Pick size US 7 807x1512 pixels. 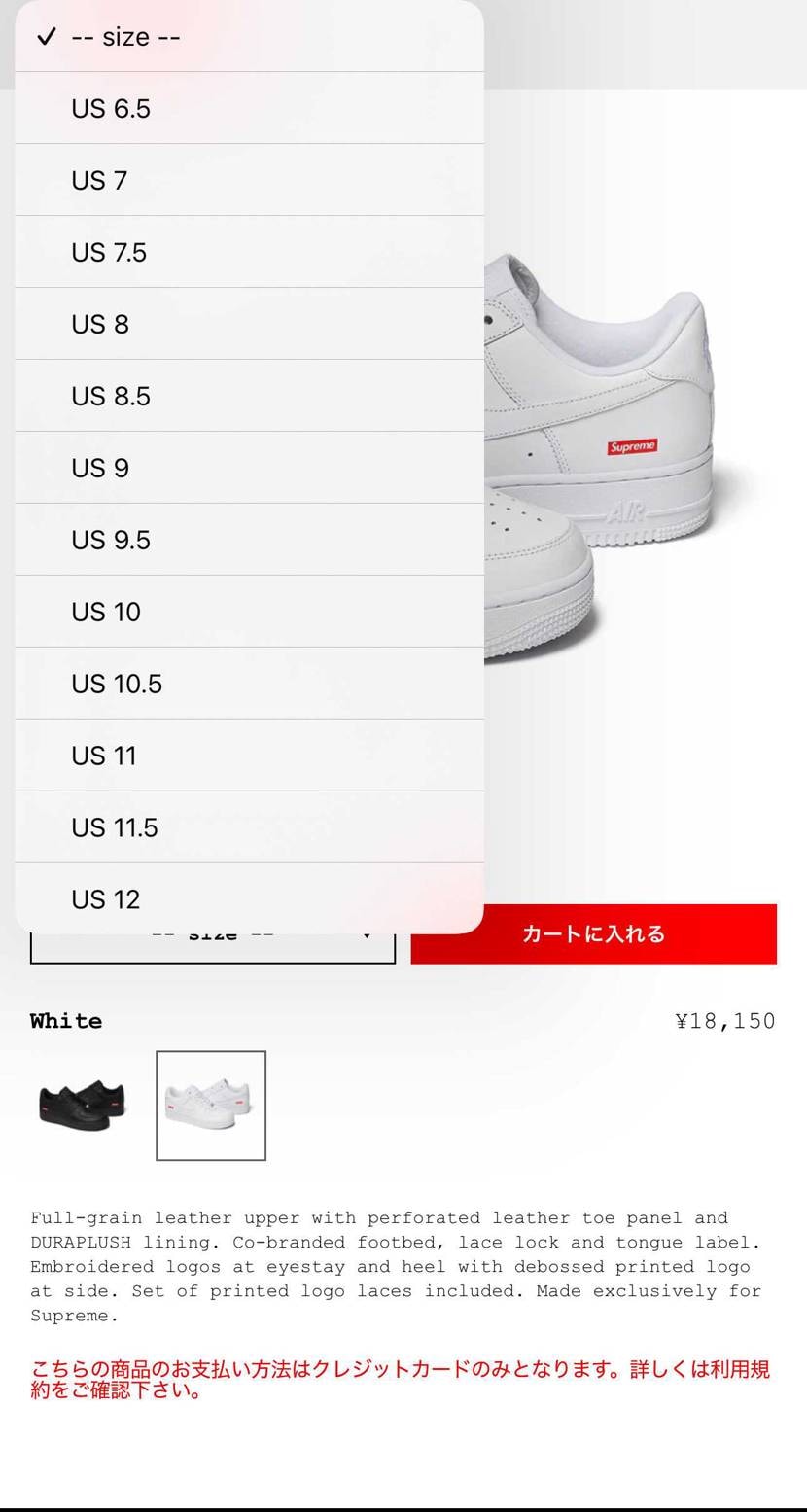click(249, 181)
